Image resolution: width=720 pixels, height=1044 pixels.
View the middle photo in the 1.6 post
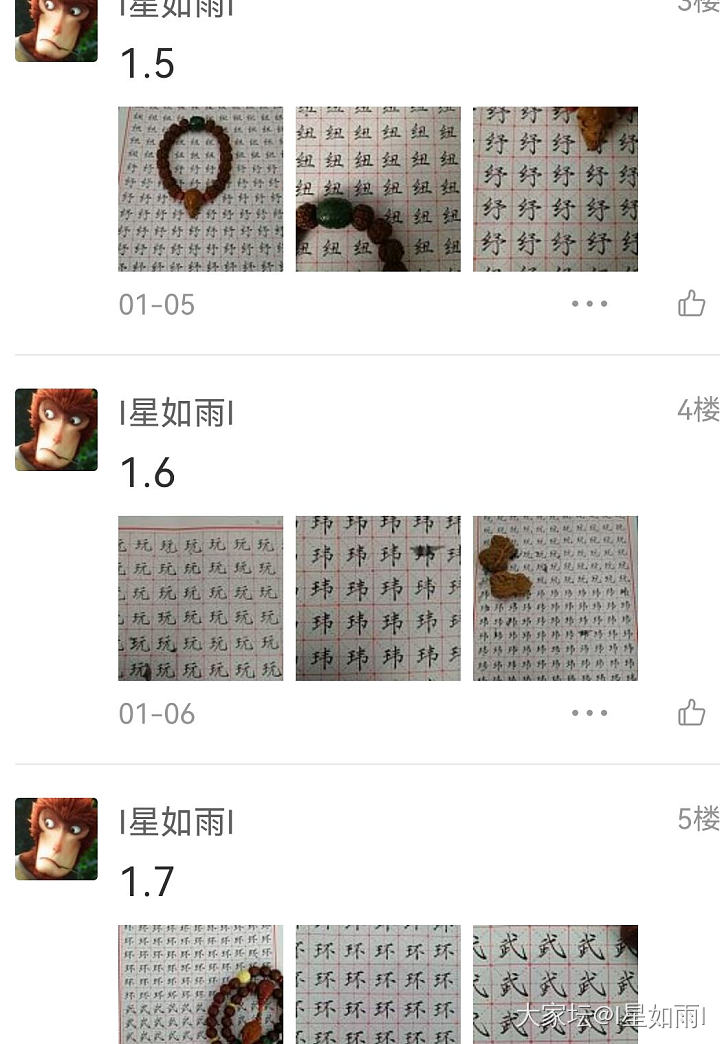(x=378, y=598)
